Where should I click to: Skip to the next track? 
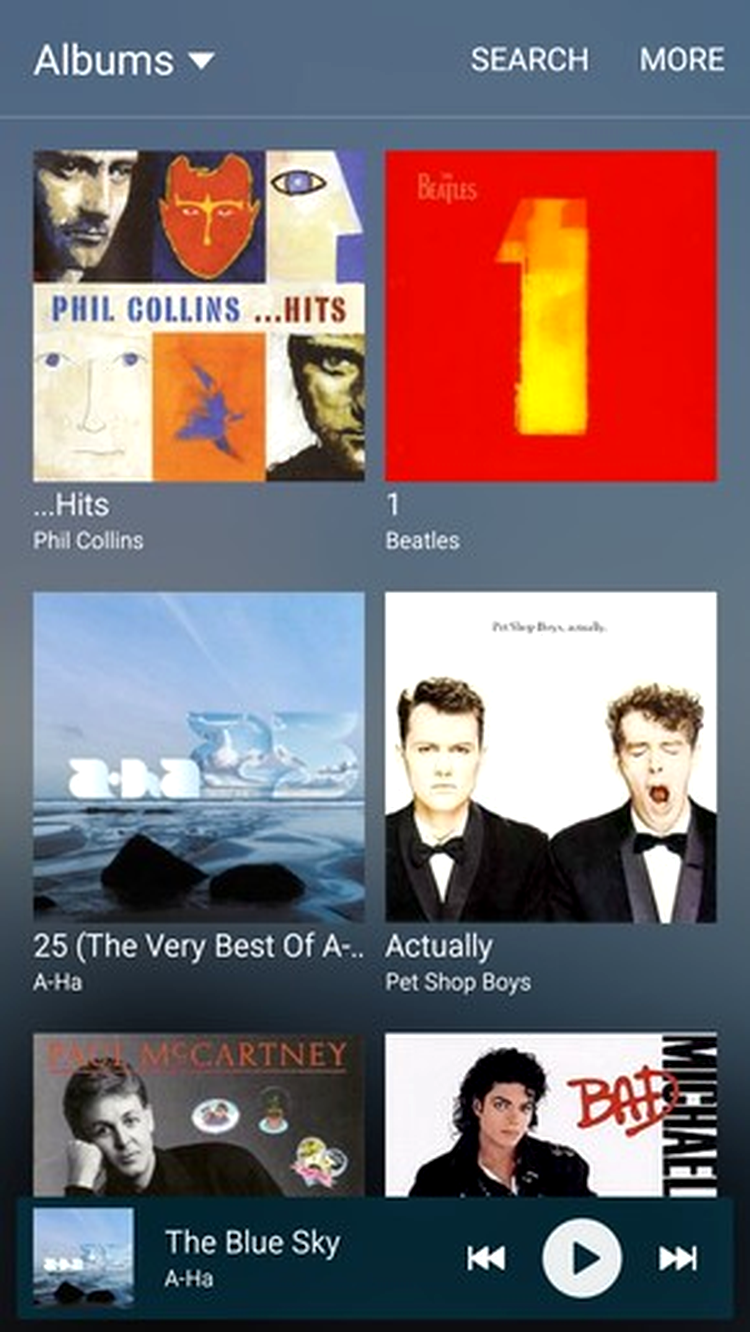tap(678, 1258)
